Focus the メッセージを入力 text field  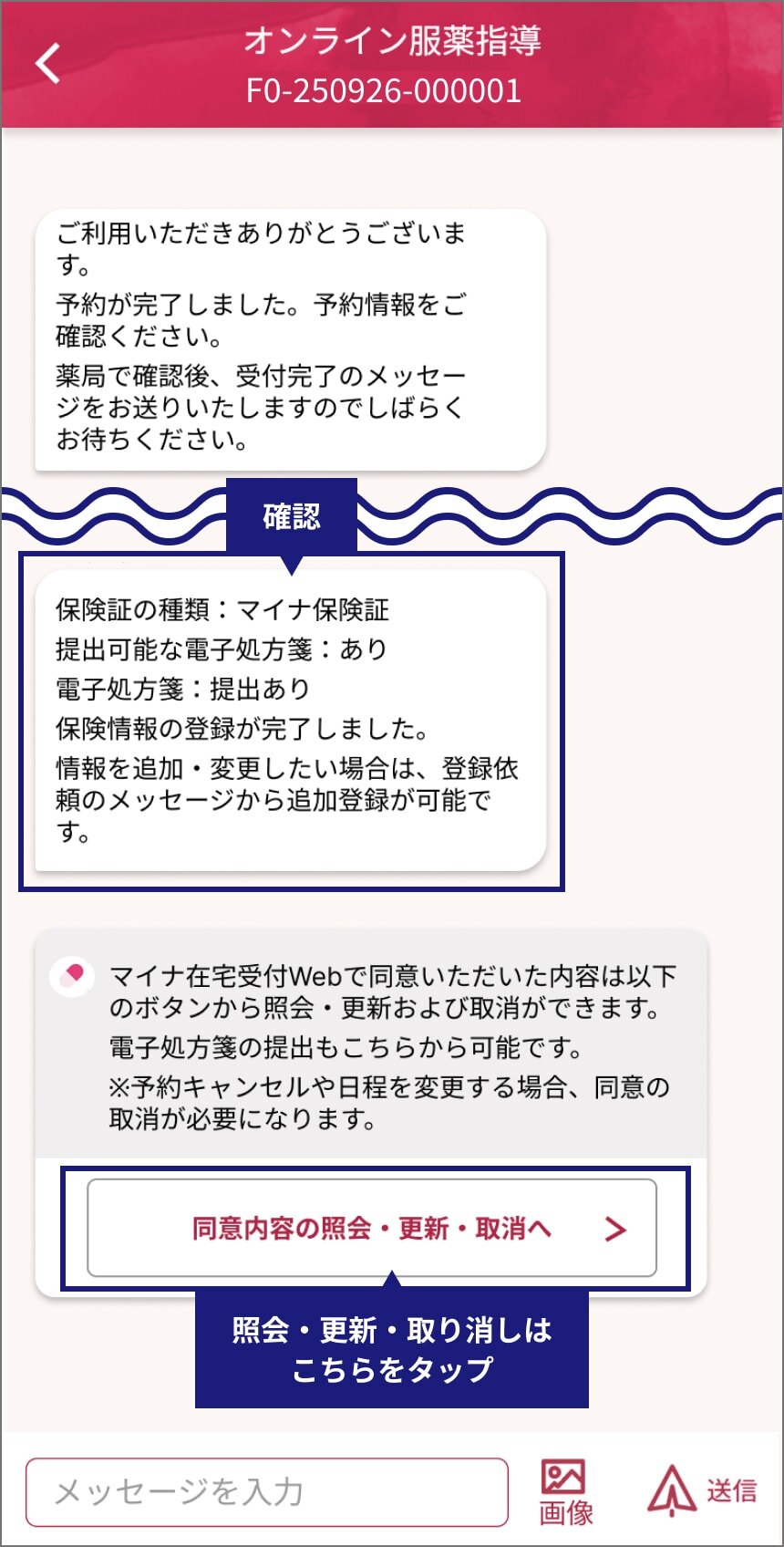pyautogui.click(x=266, y=1492)
